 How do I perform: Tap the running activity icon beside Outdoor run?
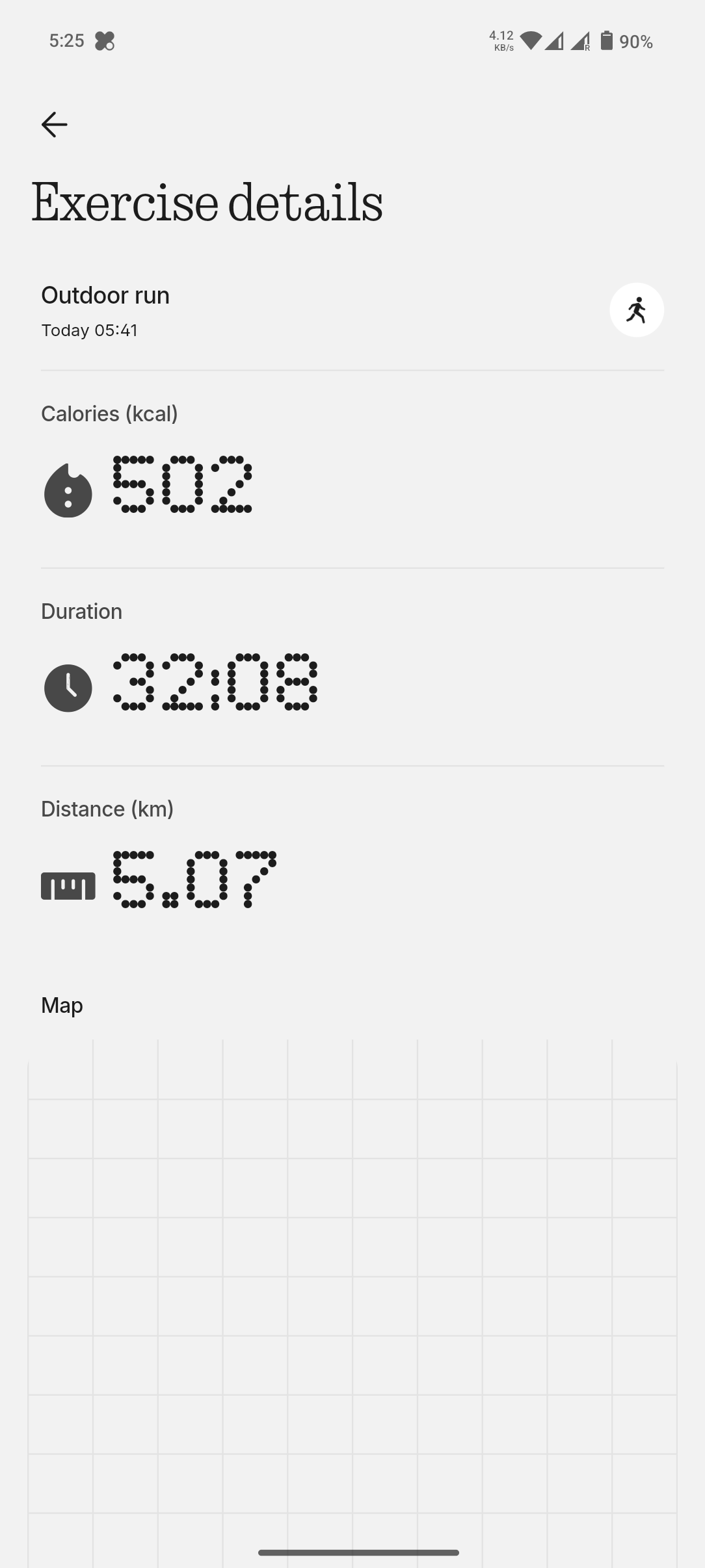coord(636,310)
